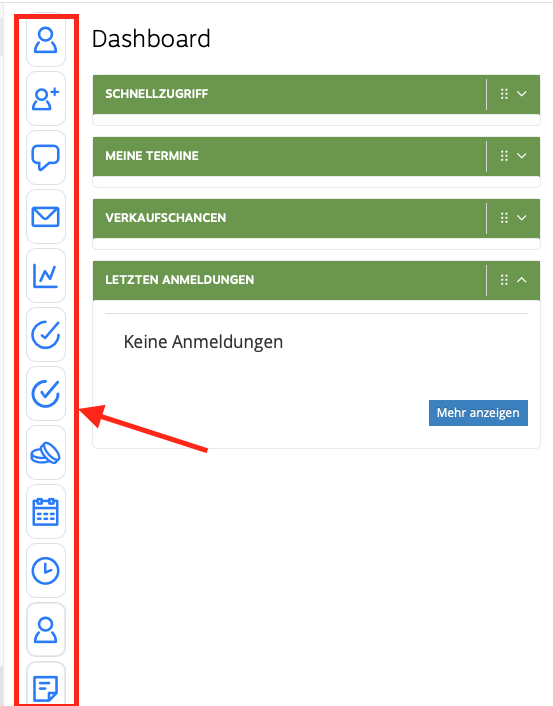Open the coins icon in sidebar
The width and height of the screenshot is (553, 706).
tap(46, 453)
